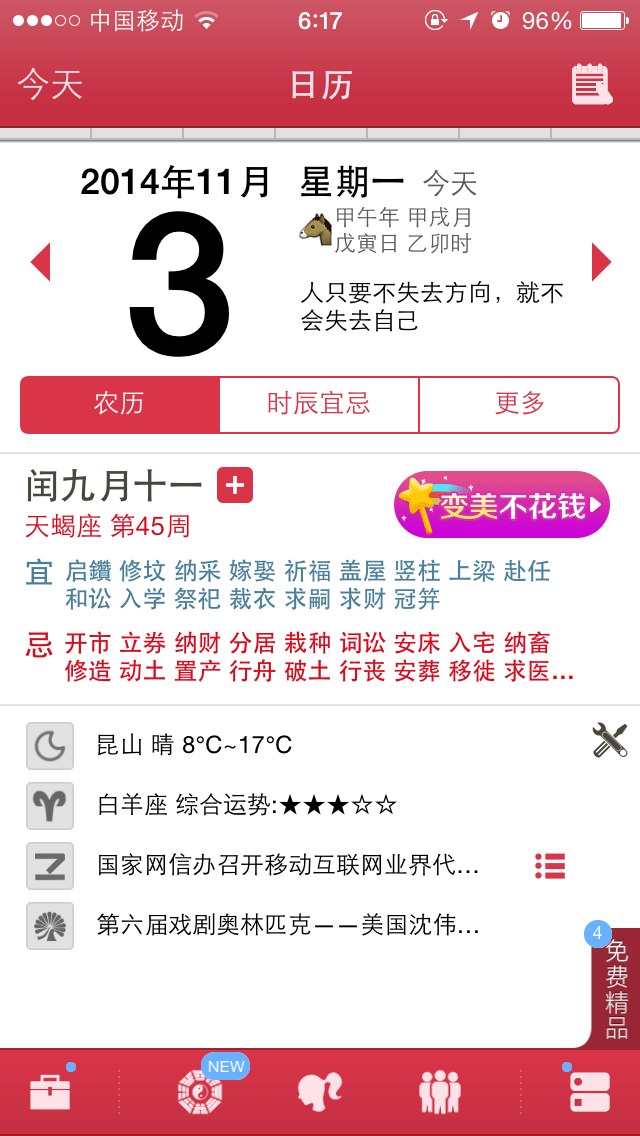Viewport: 640px width, 1136px height.
Task: Open the people group tab
Action: pyautogui.click(x=440, y=1092)
